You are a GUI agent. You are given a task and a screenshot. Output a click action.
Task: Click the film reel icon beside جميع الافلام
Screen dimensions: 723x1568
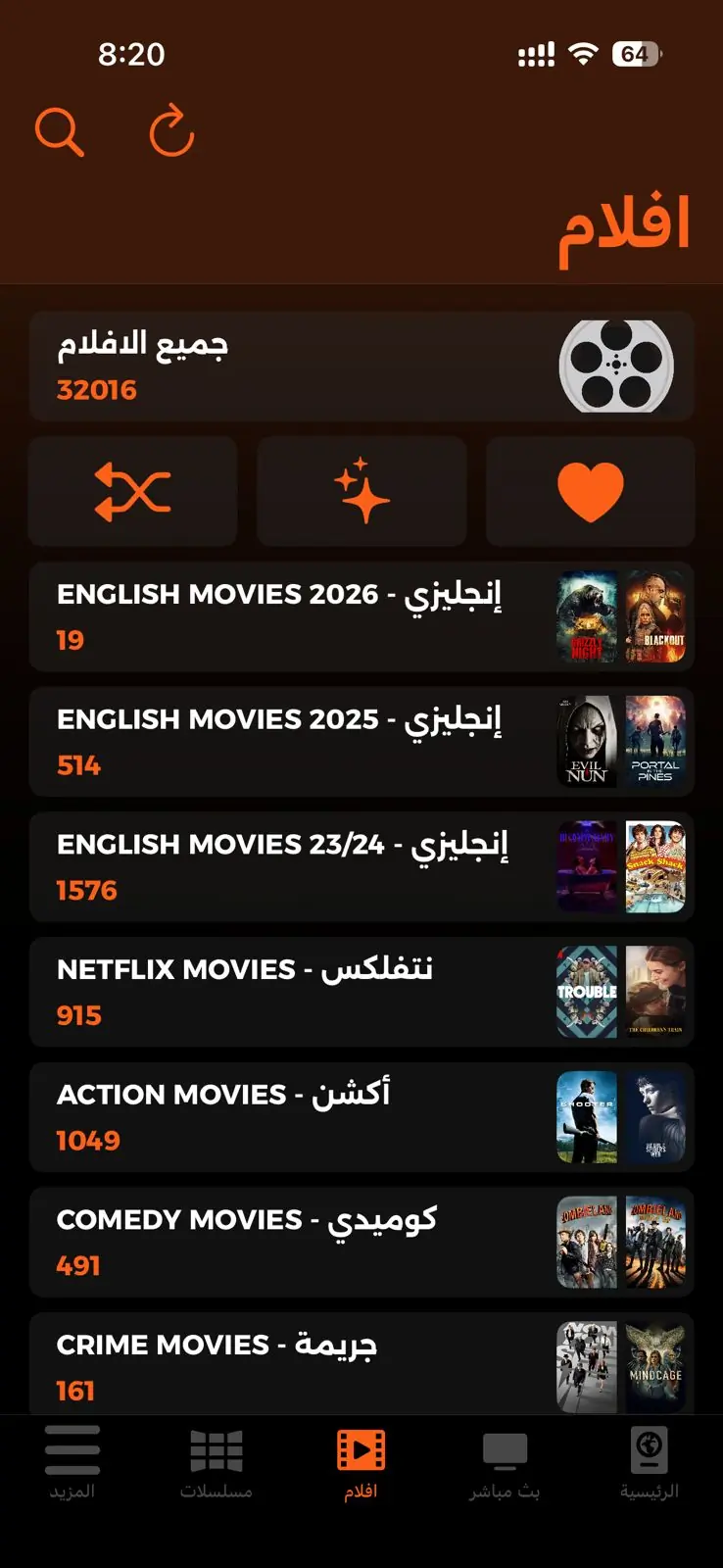pyautogui.click(x=617, y=364)
